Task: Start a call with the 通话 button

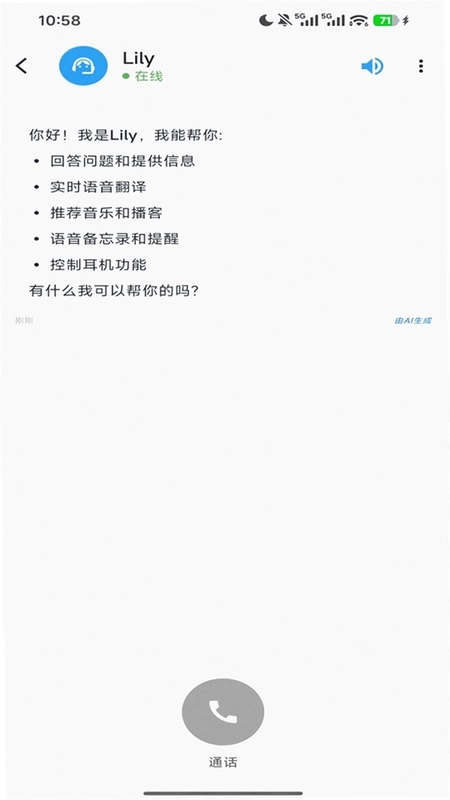Action: click(223, 712)
